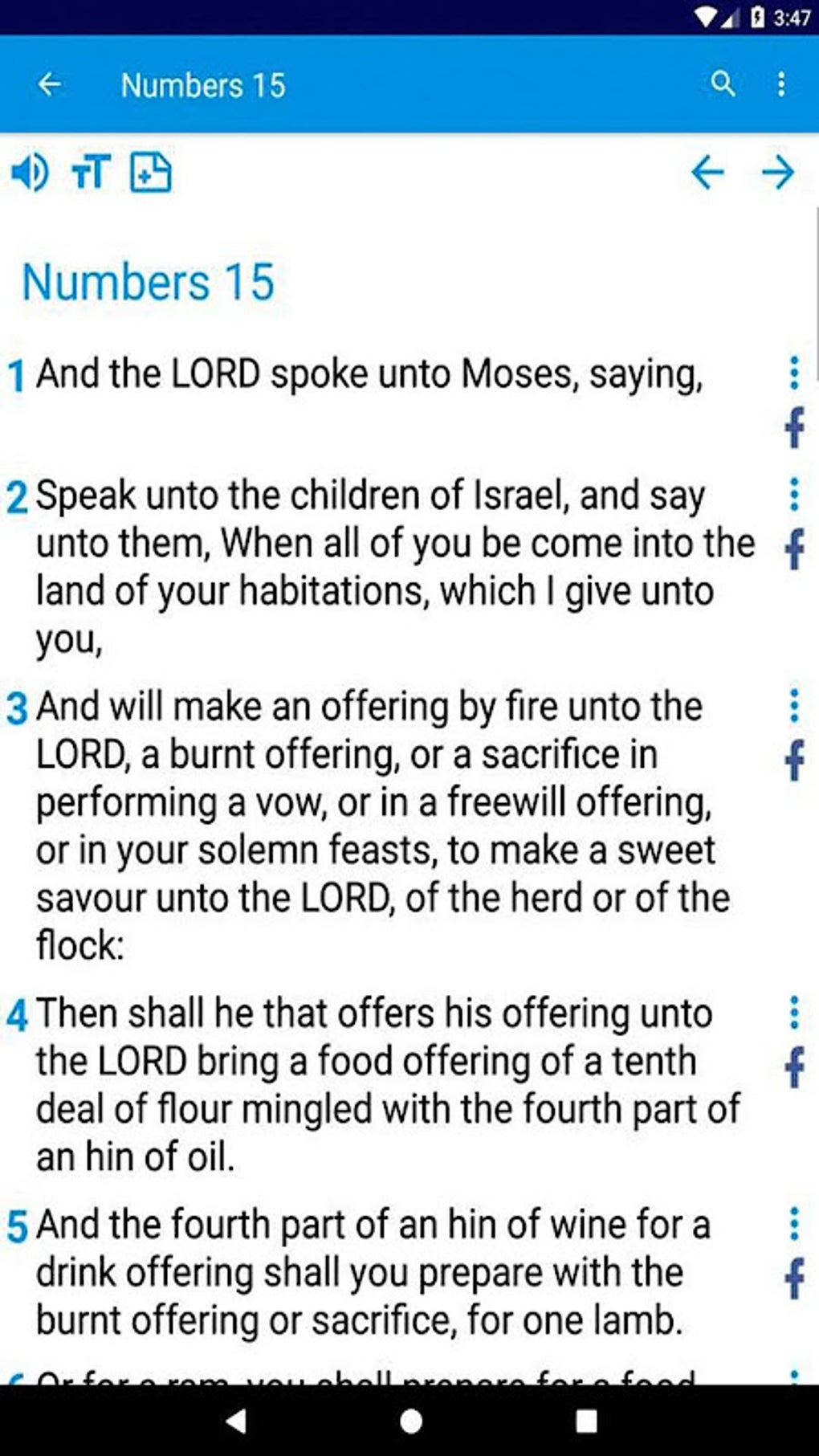This screenshot has height=1456, width=819.
Task: Share verse 5 on Facebook
Action: [793, 1274]
